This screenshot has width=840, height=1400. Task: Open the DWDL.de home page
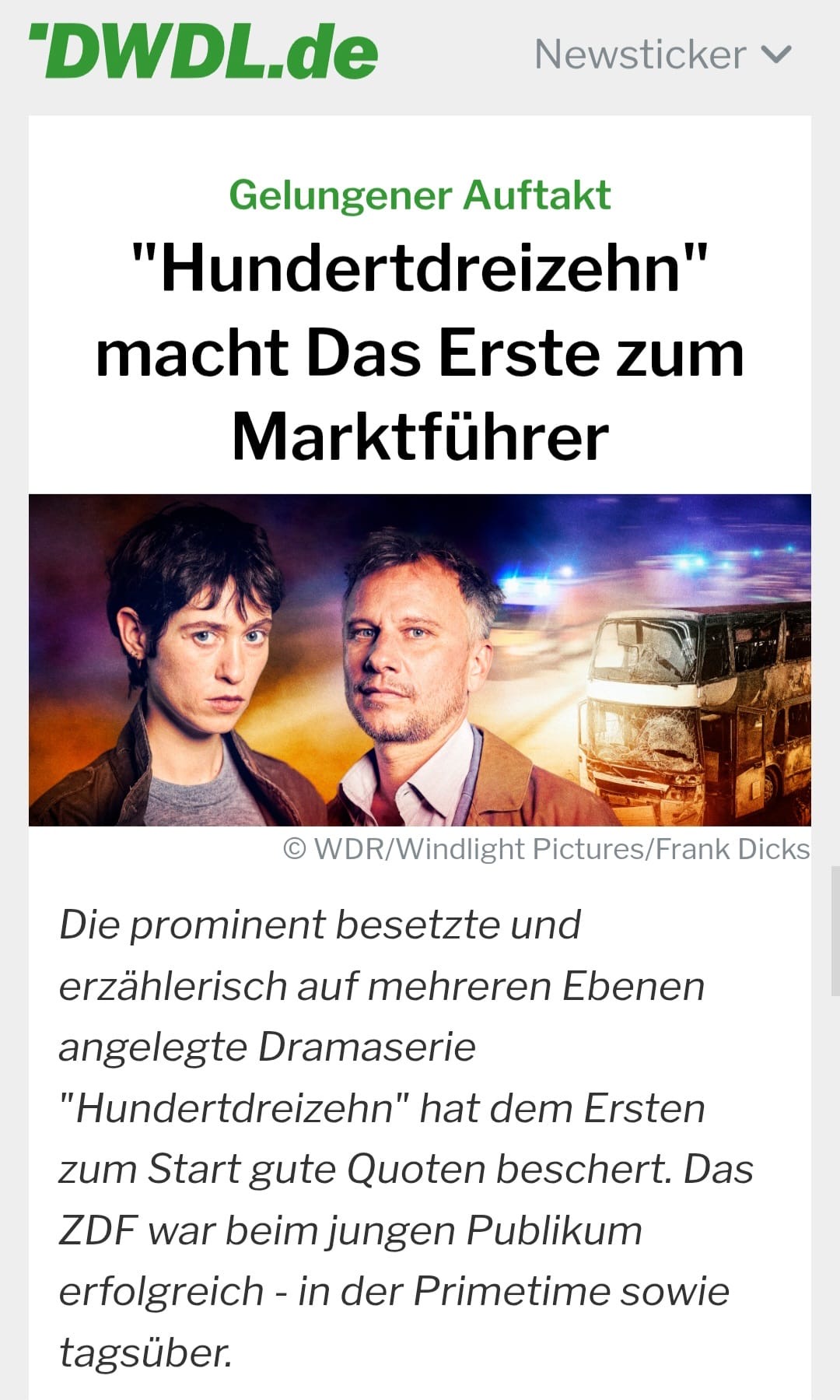(204, 52)
